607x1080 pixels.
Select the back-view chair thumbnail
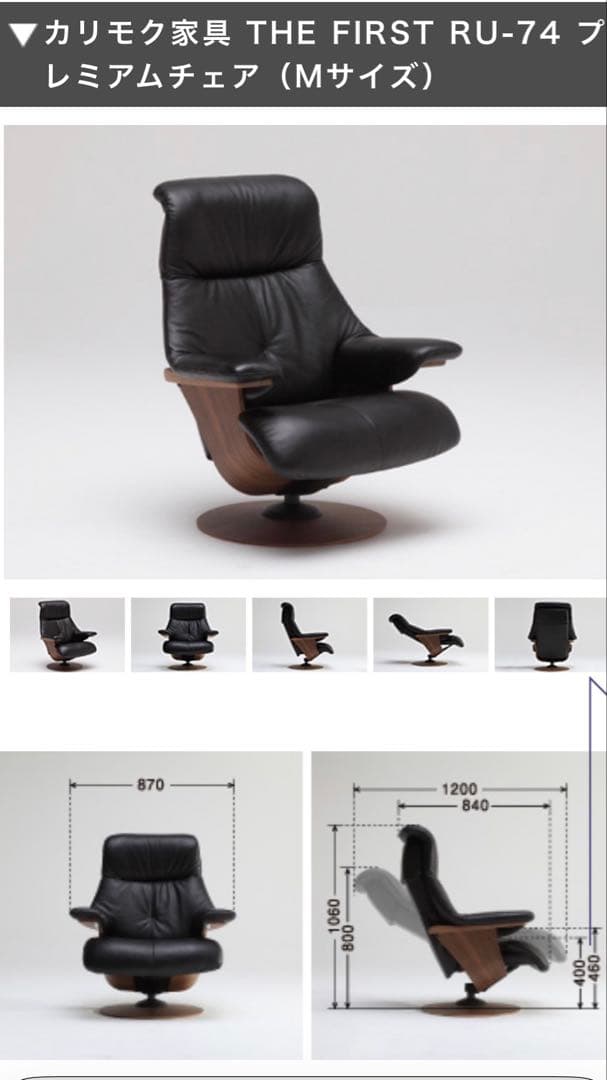click(550, 634)
